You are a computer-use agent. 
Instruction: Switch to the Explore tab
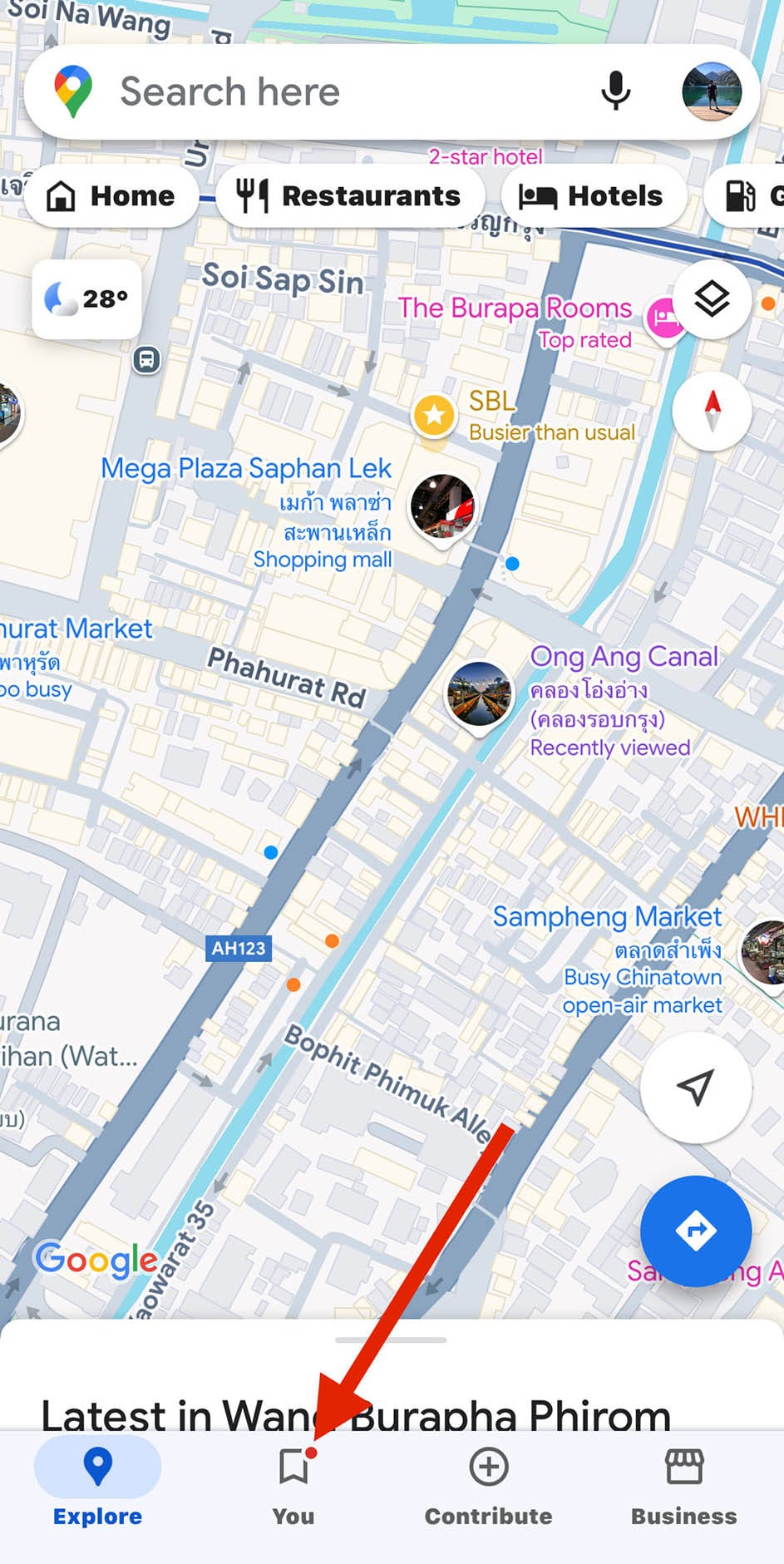click(97, 1485)
